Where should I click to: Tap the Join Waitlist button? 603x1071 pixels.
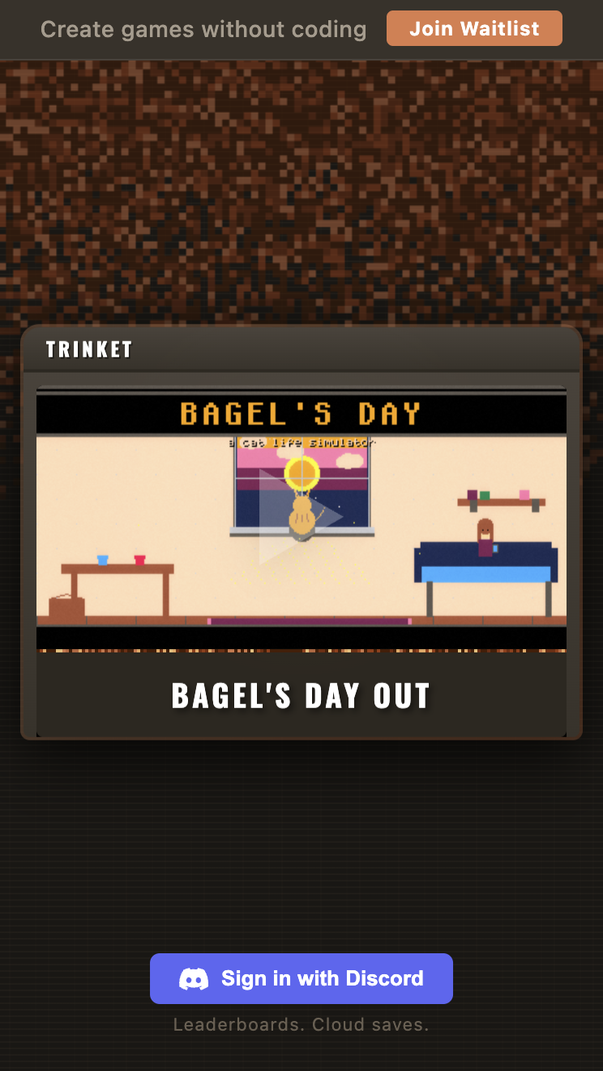474,29
